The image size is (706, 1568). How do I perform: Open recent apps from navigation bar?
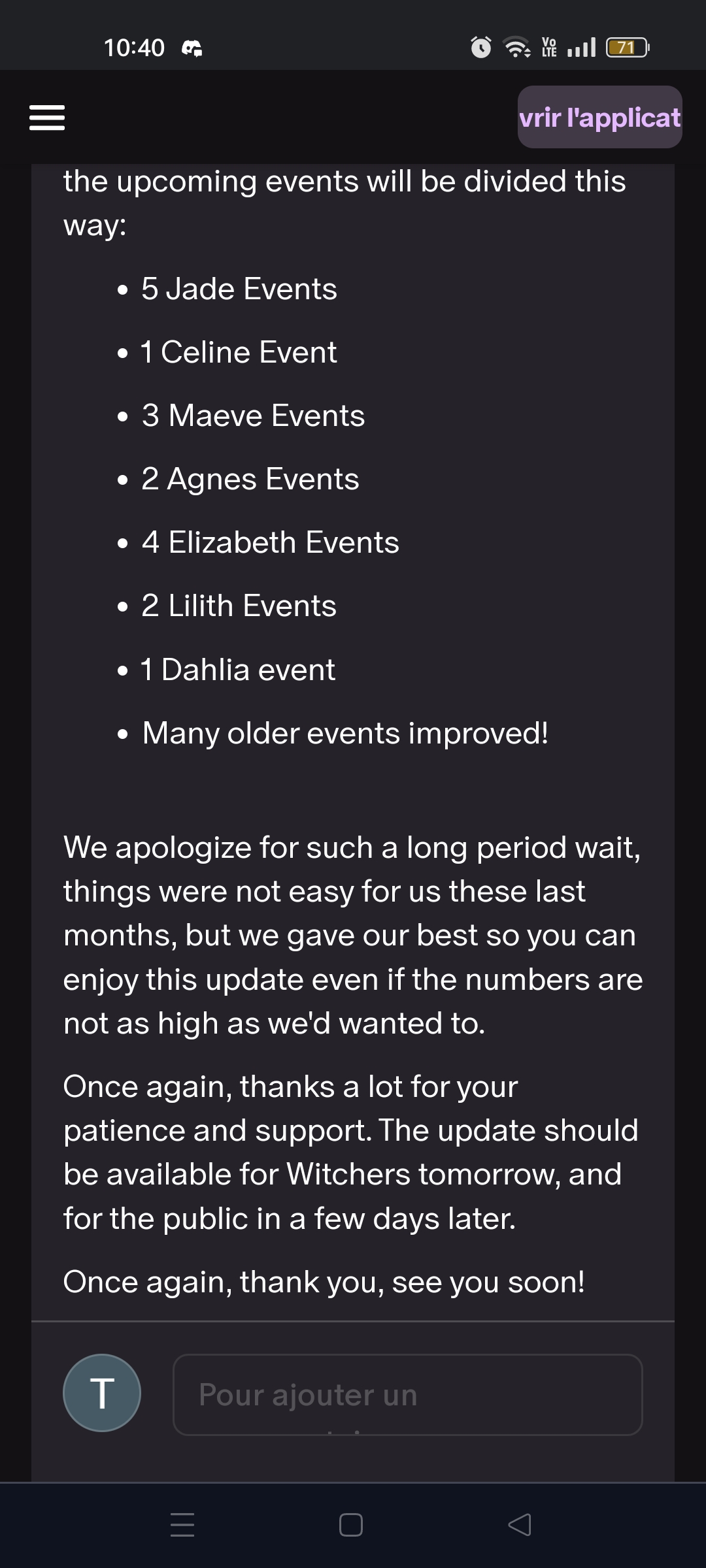[x=182, y=1525]
